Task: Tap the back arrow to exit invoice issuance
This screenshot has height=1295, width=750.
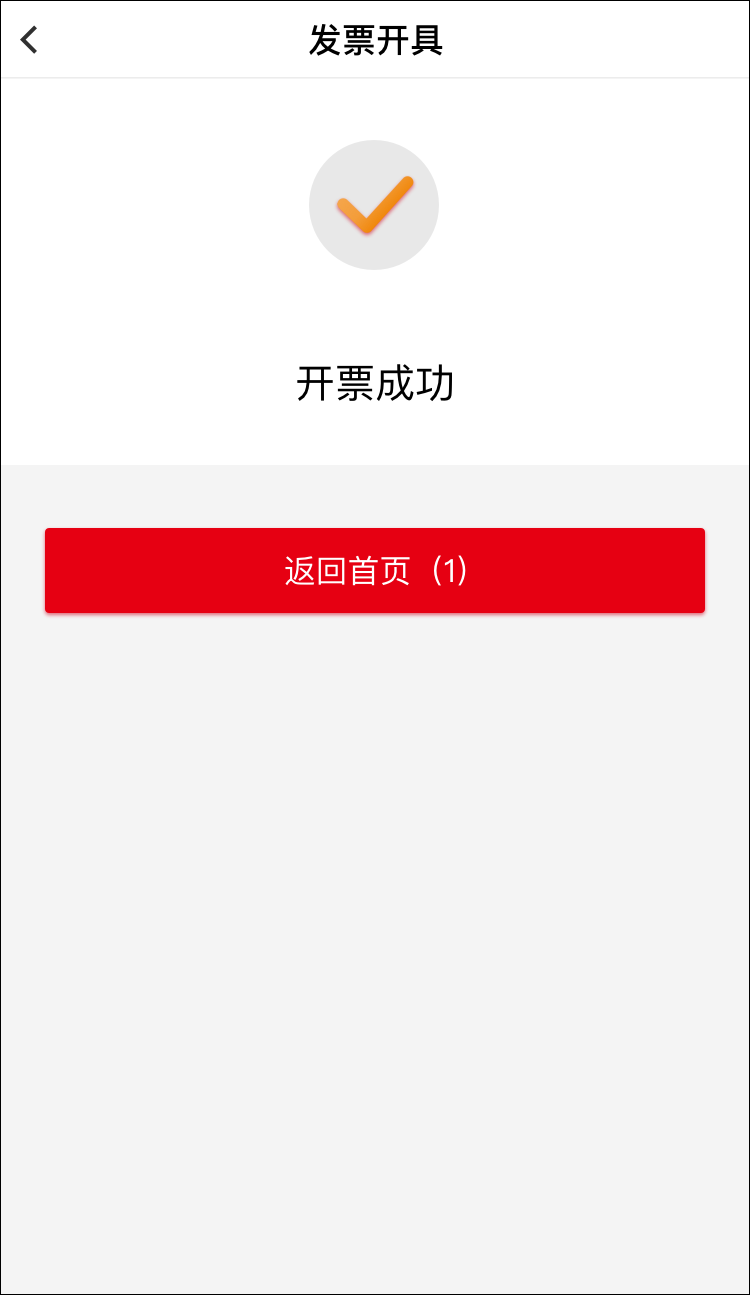Action: [x=30, y=40]
